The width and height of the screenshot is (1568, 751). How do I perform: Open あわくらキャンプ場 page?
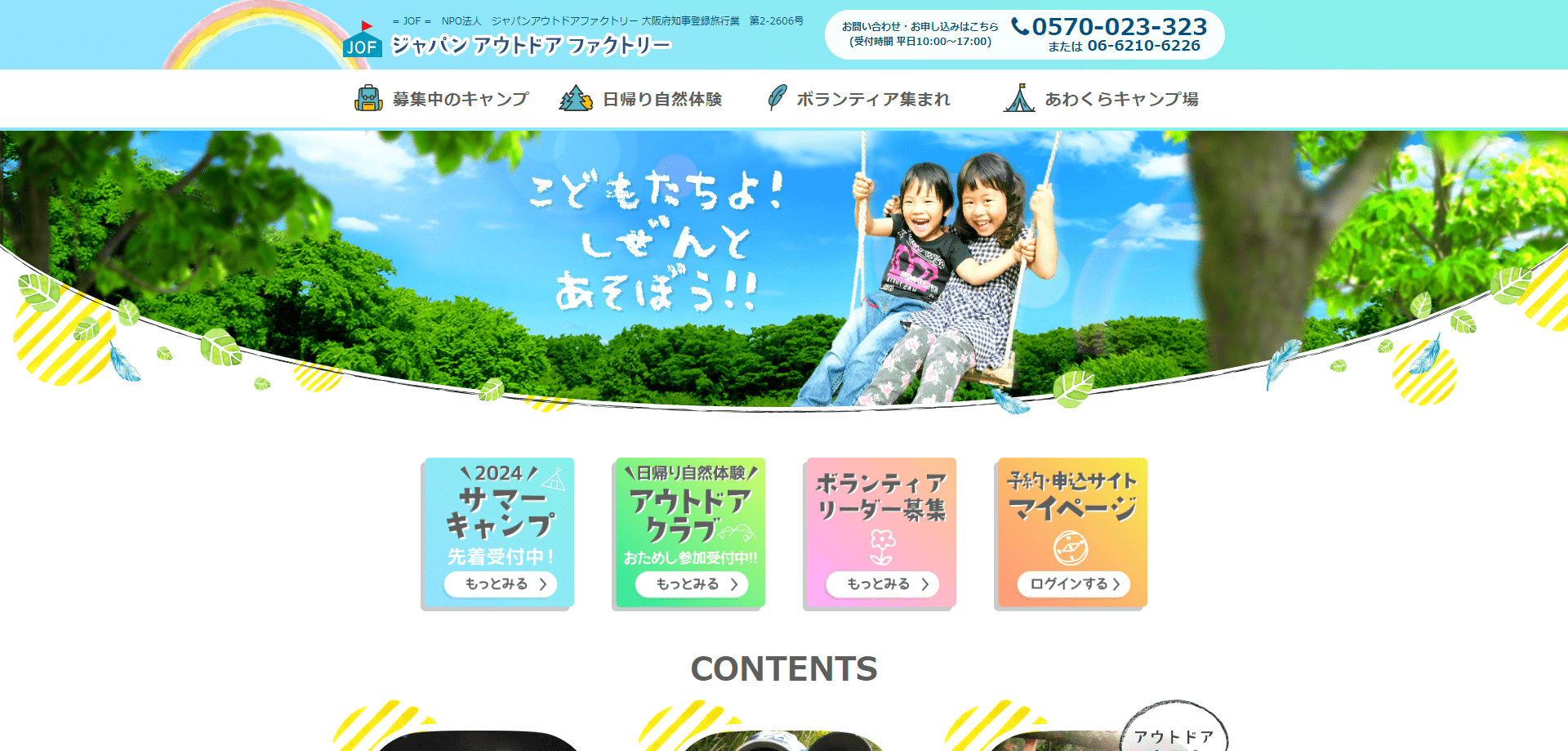[1101, 99]
